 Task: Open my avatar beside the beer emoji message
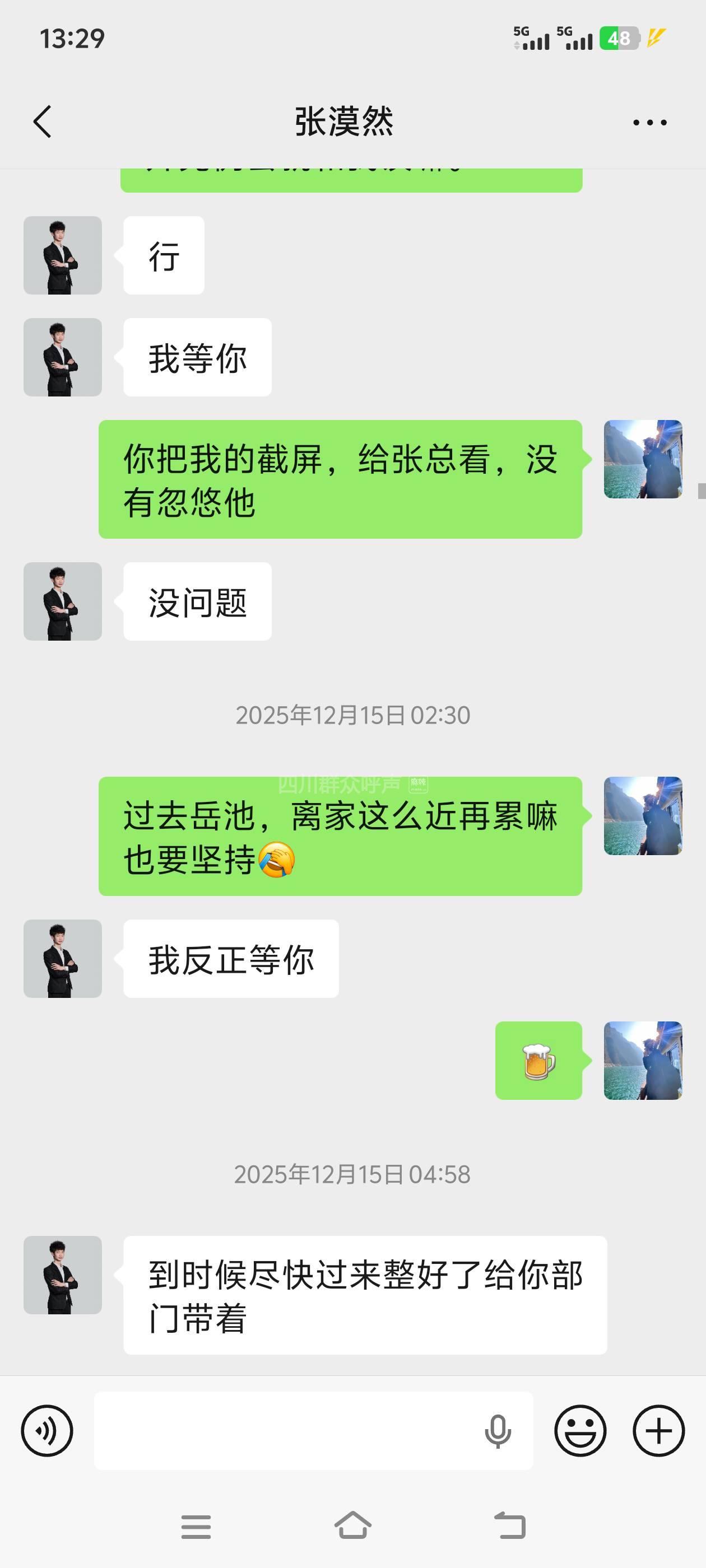(643, 1060)
